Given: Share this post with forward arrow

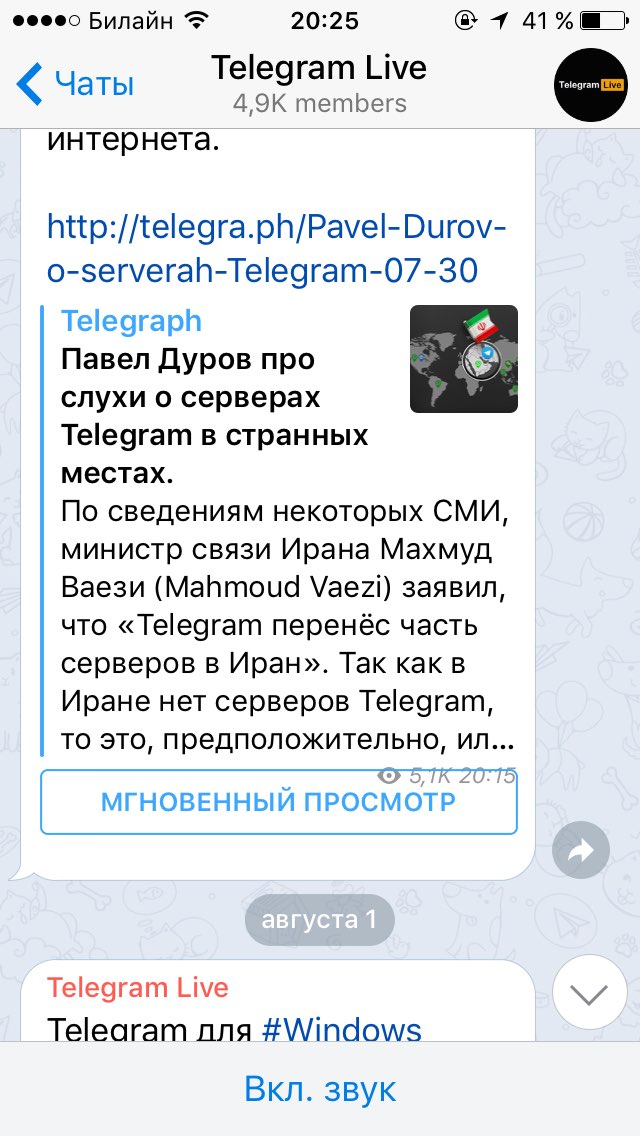Looking at the screenshot, I should point(581,851).
